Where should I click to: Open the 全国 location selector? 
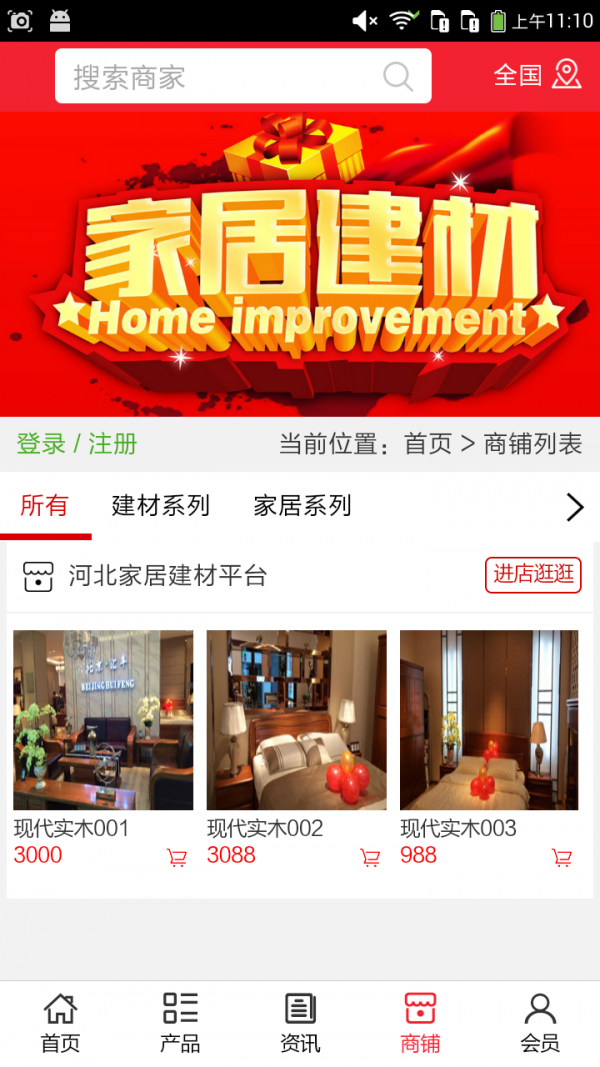click(x=537, y=75)
